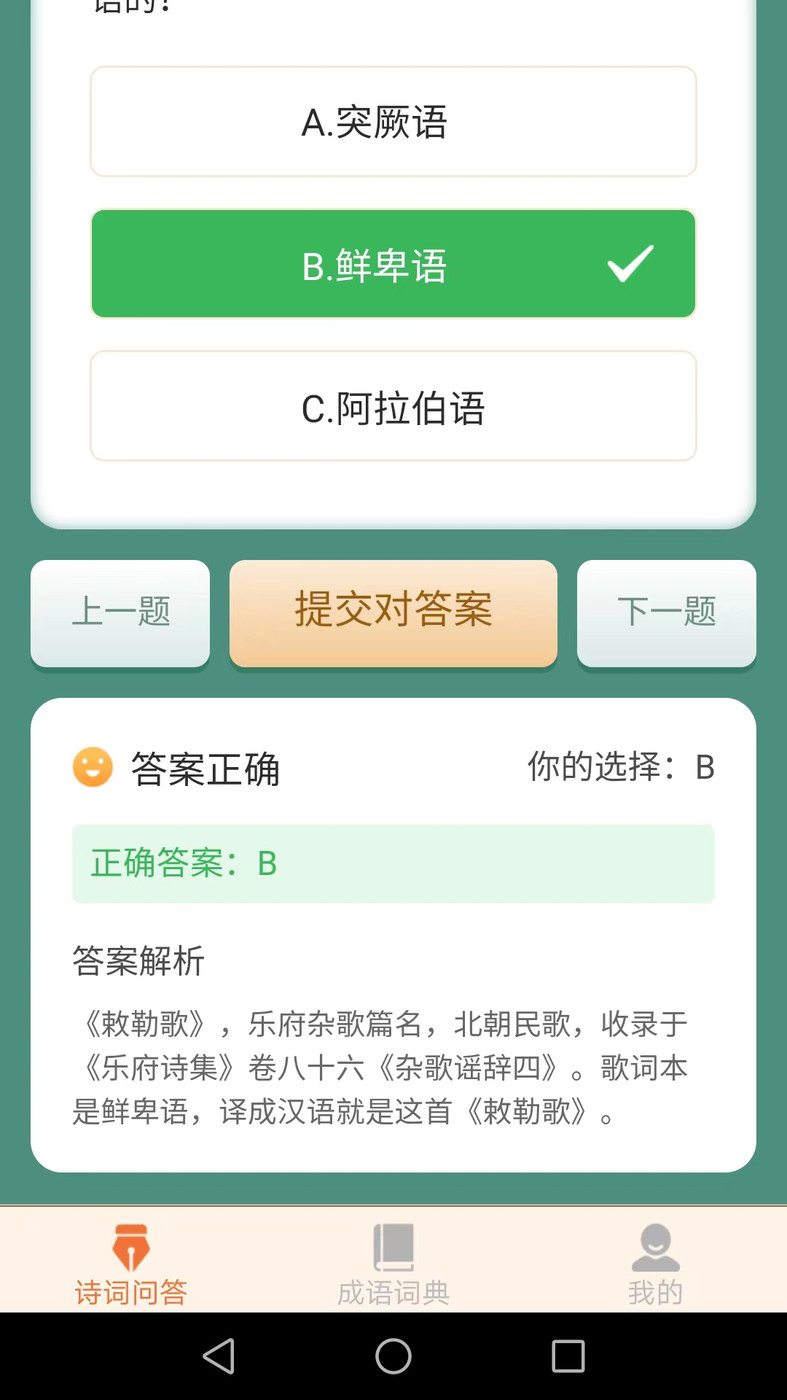
Task: Tap the 你的选择：B label
Action: [x=618, y=768]
